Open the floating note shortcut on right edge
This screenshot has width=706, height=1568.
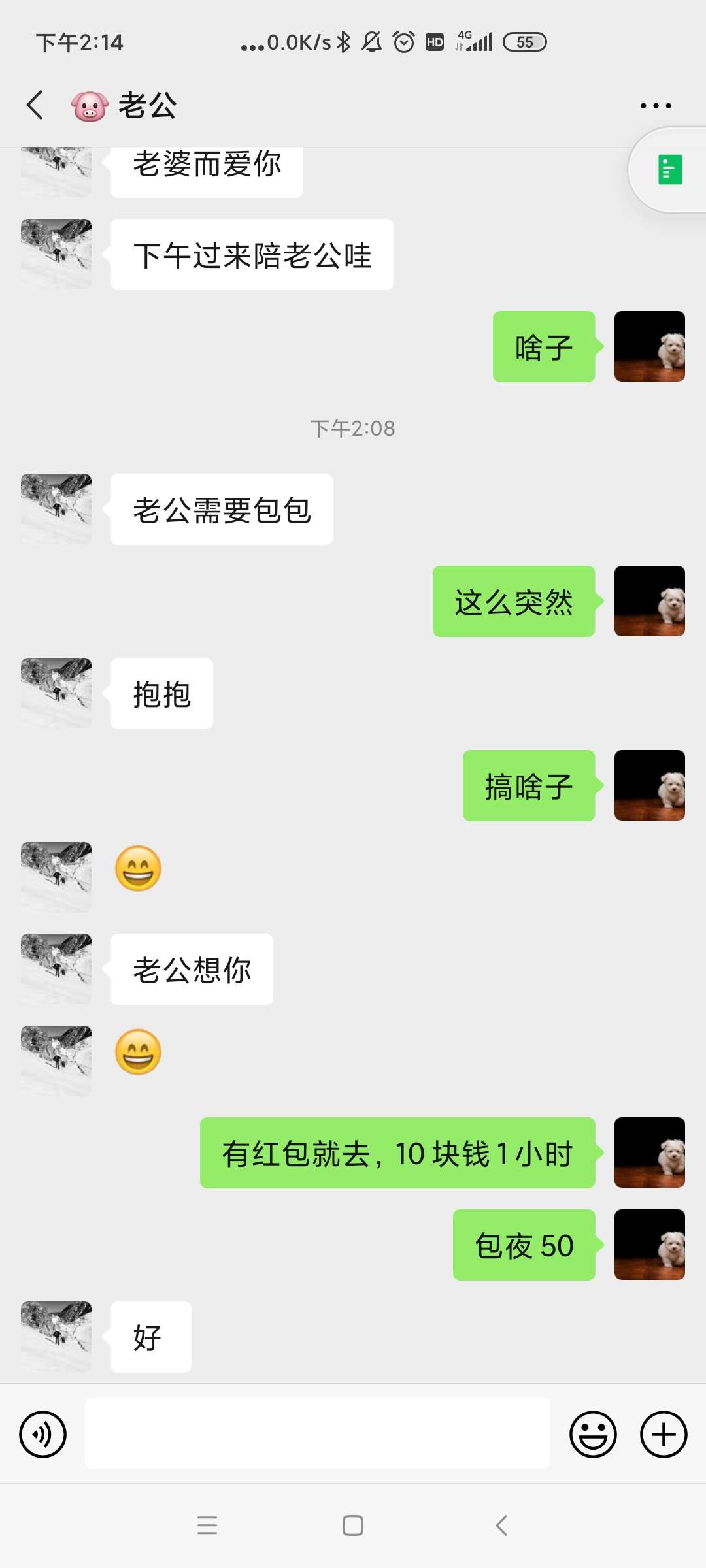669,170
